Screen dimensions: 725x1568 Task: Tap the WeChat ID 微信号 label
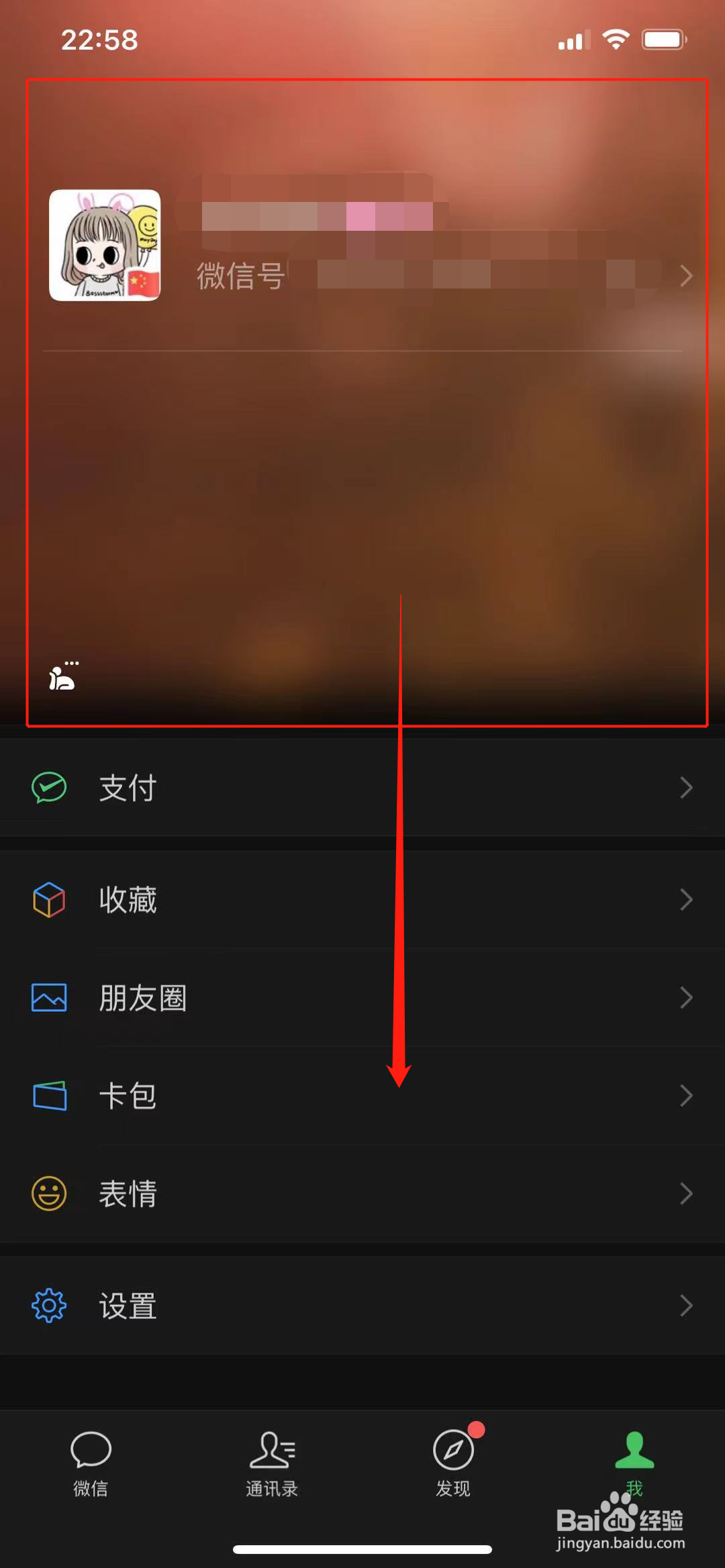(240, 276)
